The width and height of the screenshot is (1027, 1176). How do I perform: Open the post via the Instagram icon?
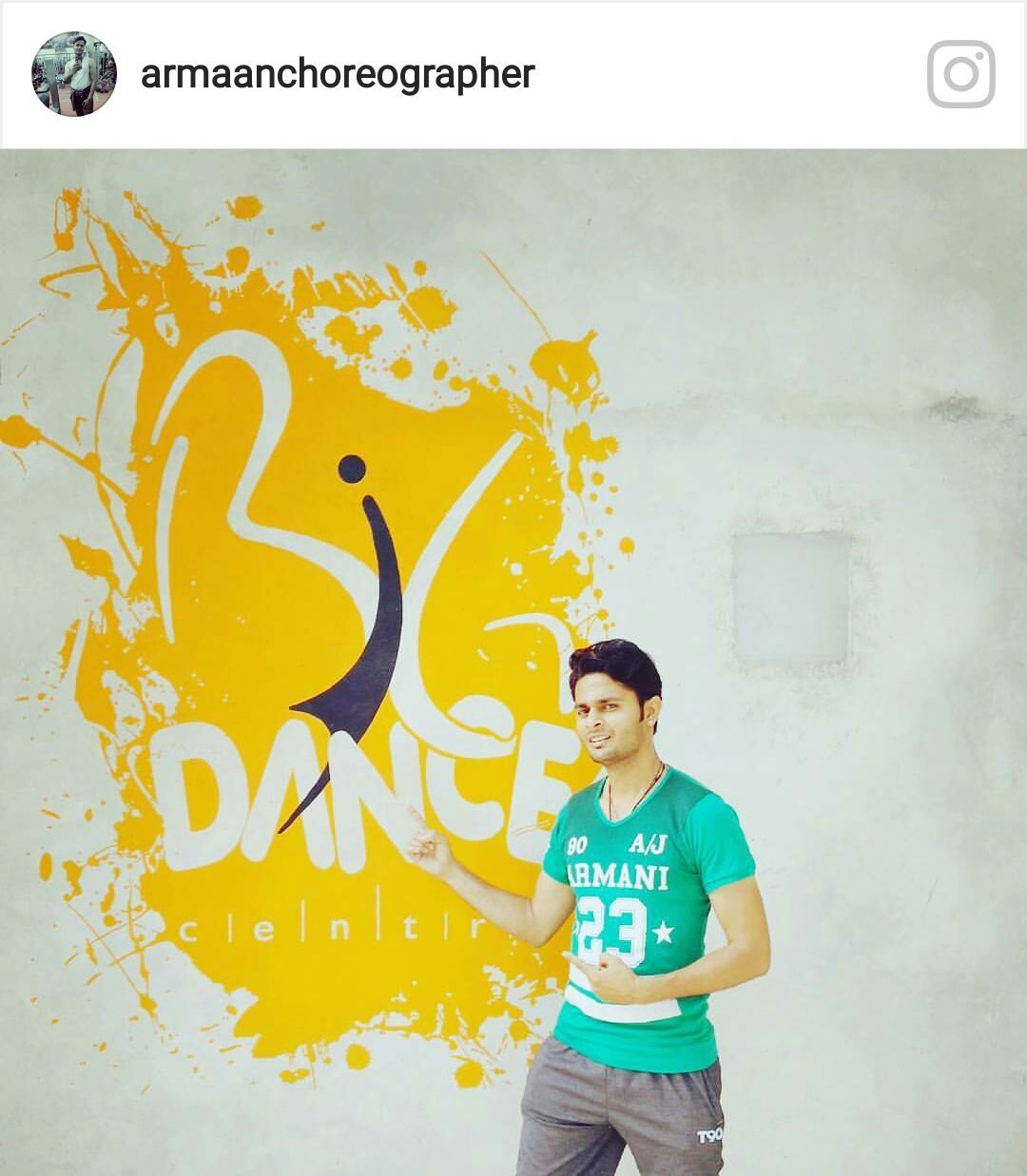coord(960,74)
